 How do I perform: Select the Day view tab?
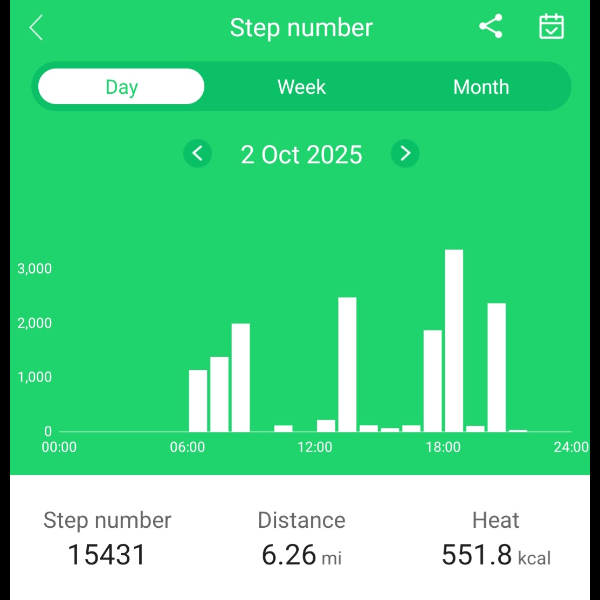(x=121, y=87)
